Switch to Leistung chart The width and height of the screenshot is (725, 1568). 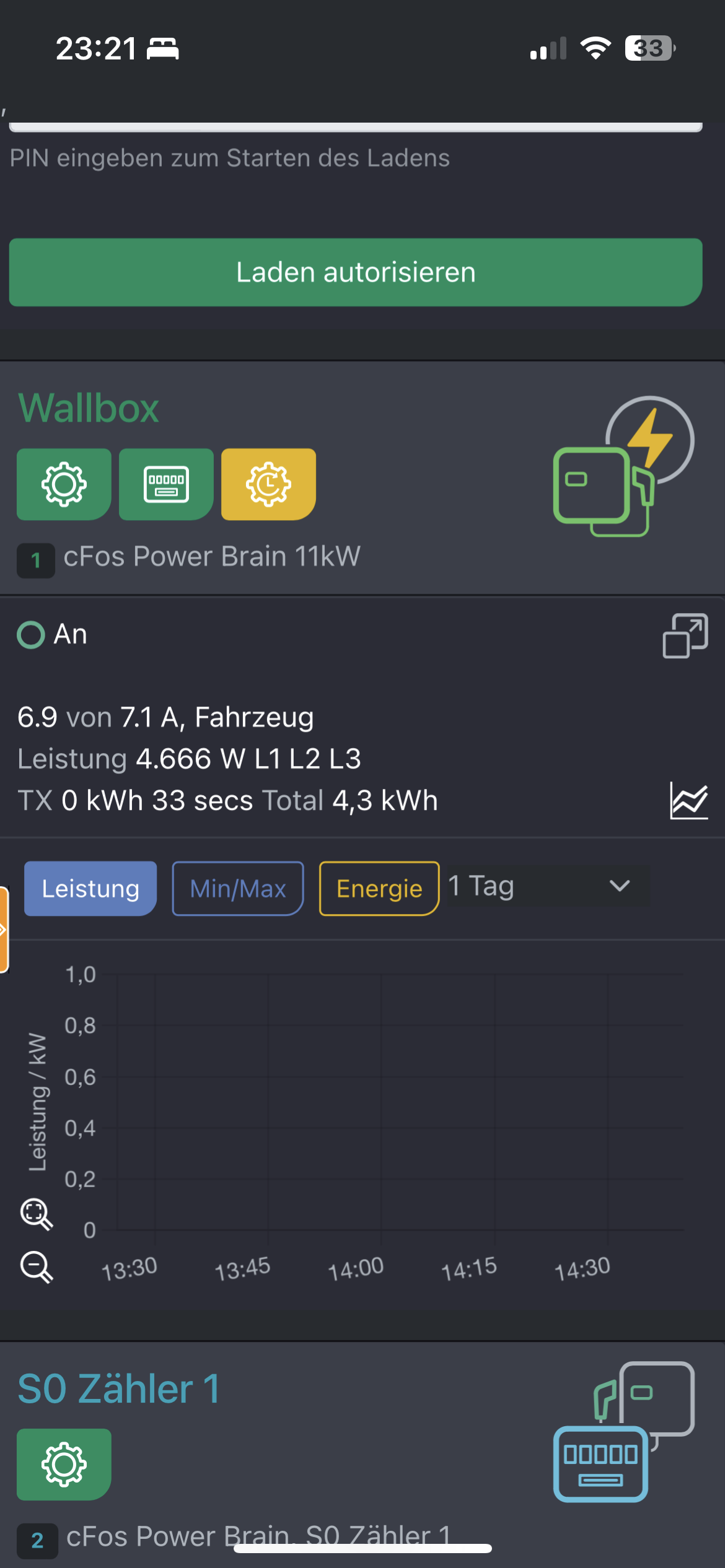[x=90, y=888]
